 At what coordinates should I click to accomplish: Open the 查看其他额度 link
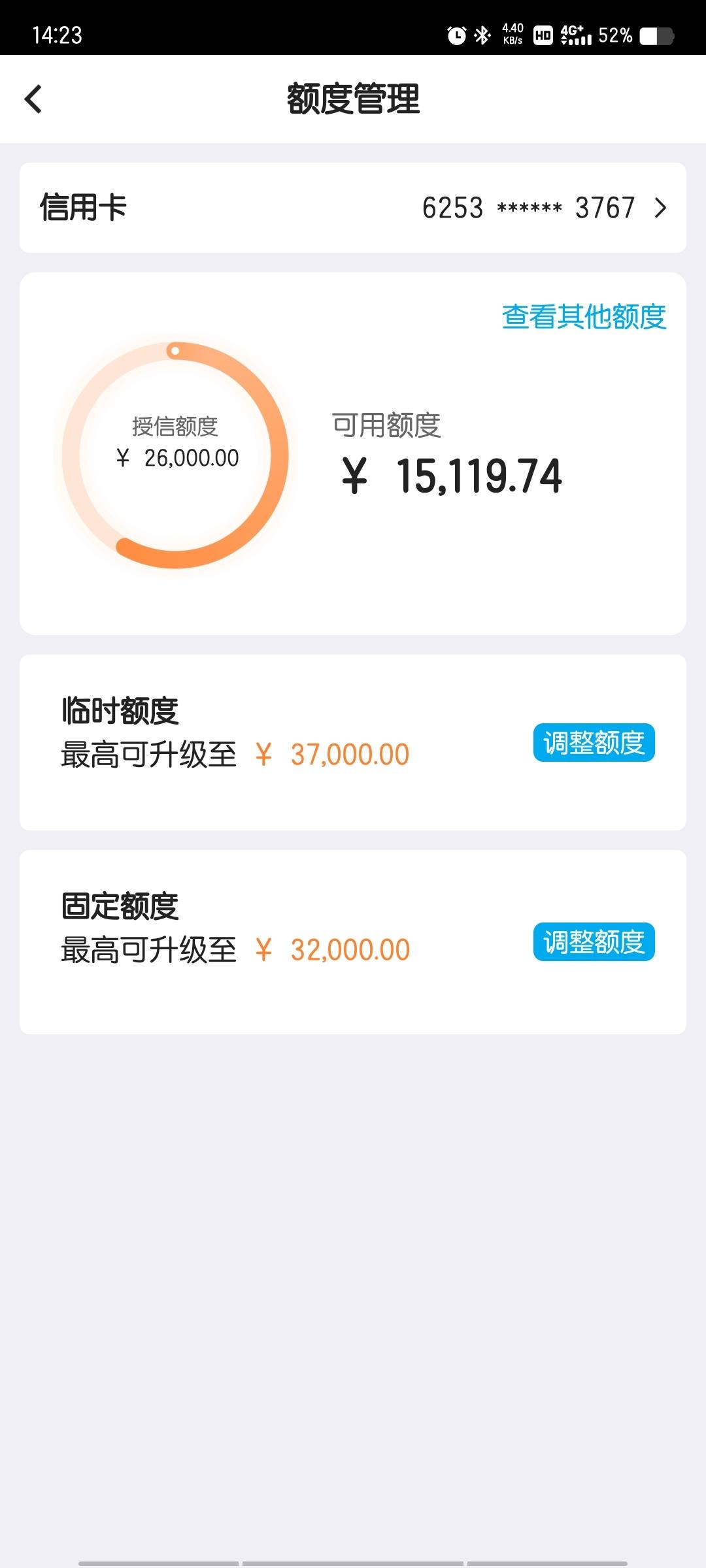click(584, 316)
